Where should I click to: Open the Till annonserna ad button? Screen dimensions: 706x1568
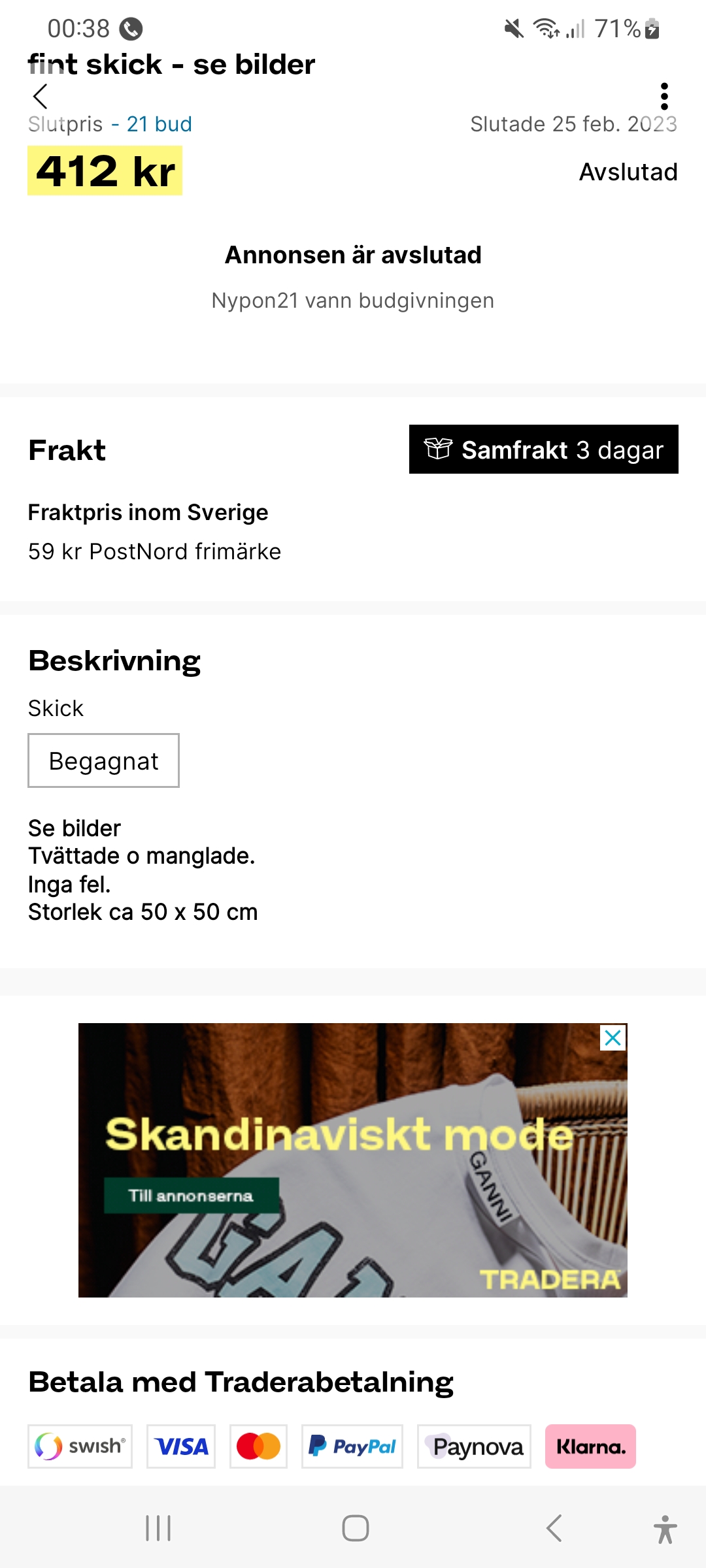click(191, 1196)
